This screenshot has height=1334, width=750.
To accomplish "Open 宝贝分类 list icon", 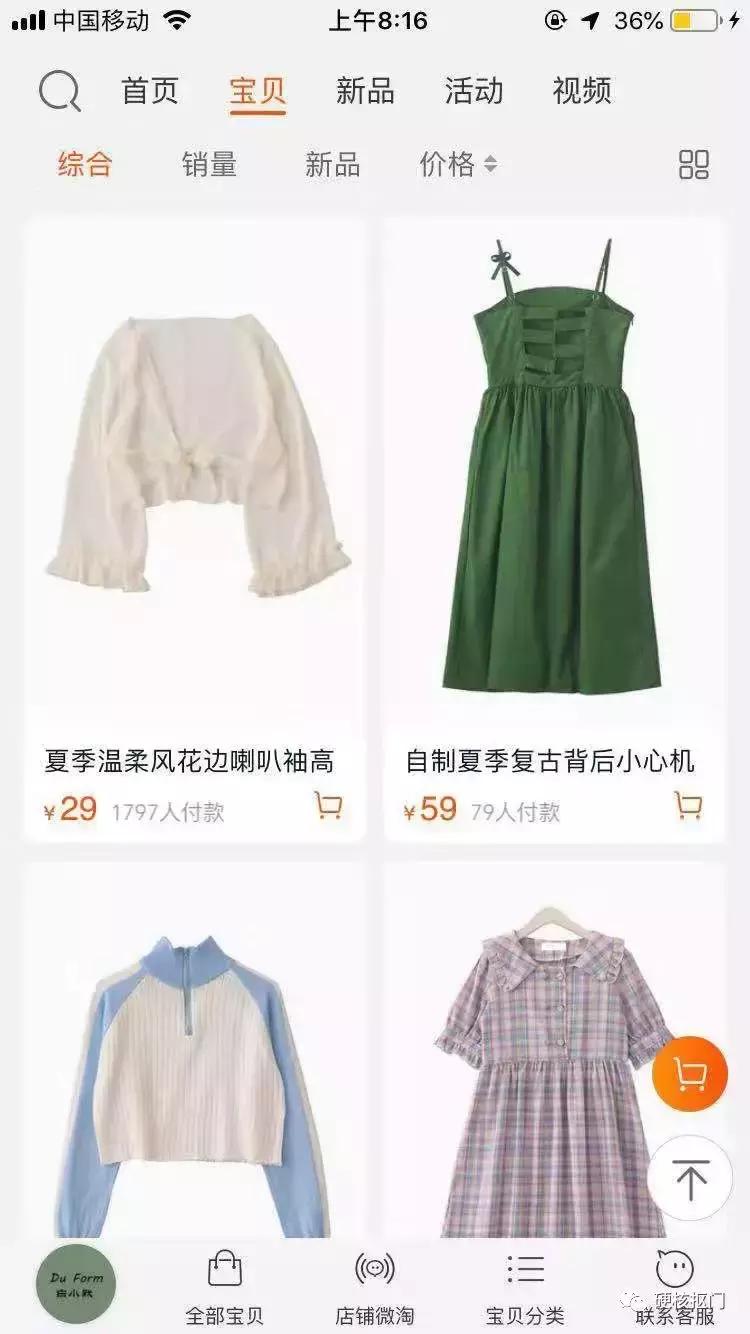I will (524, 1270).
